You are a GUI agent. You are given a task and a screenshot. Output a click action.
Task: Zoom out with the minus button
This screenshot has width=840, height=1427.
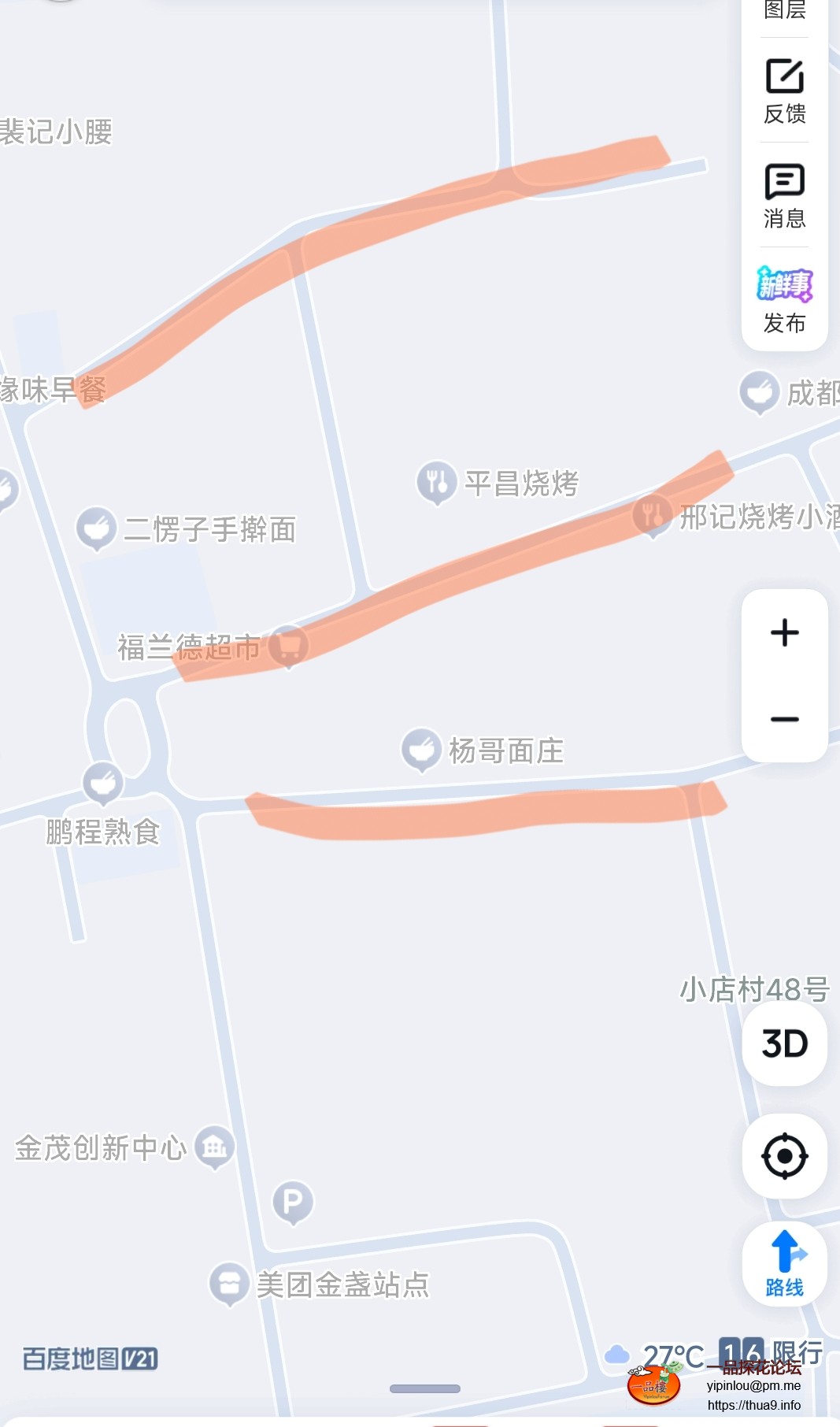pos(783,718)
